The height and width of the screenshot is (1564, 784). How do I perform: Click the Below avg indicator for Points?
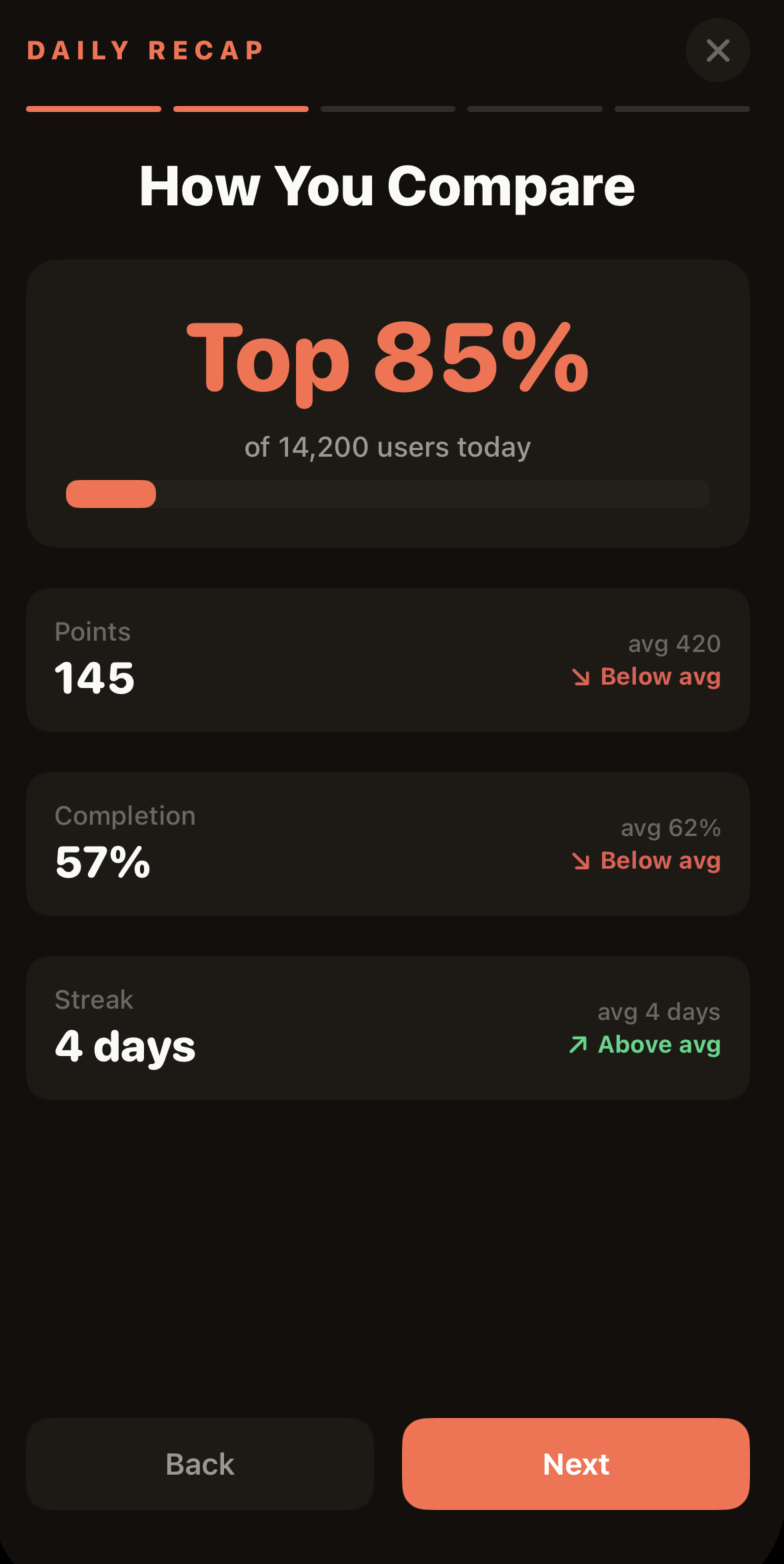click(659, 676)
